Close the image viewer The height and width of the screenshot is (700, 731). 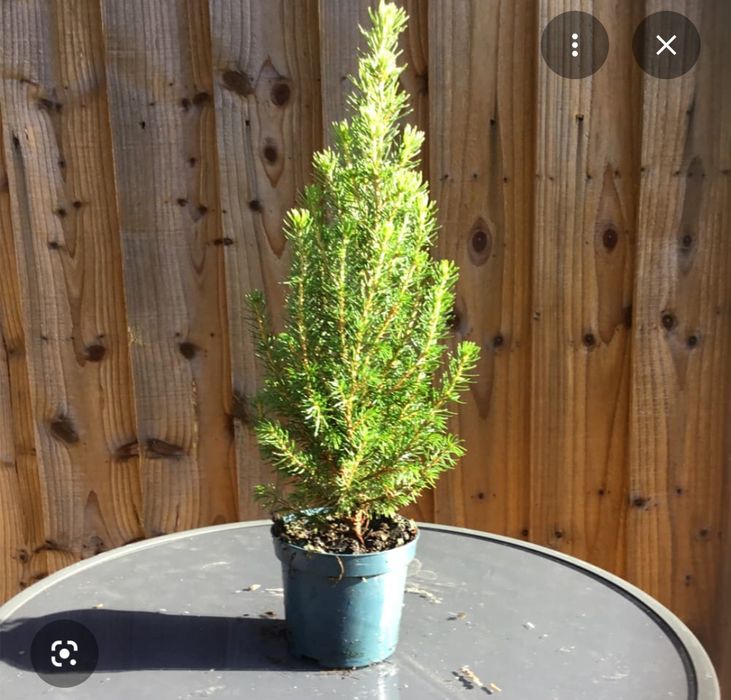(666, 45)
